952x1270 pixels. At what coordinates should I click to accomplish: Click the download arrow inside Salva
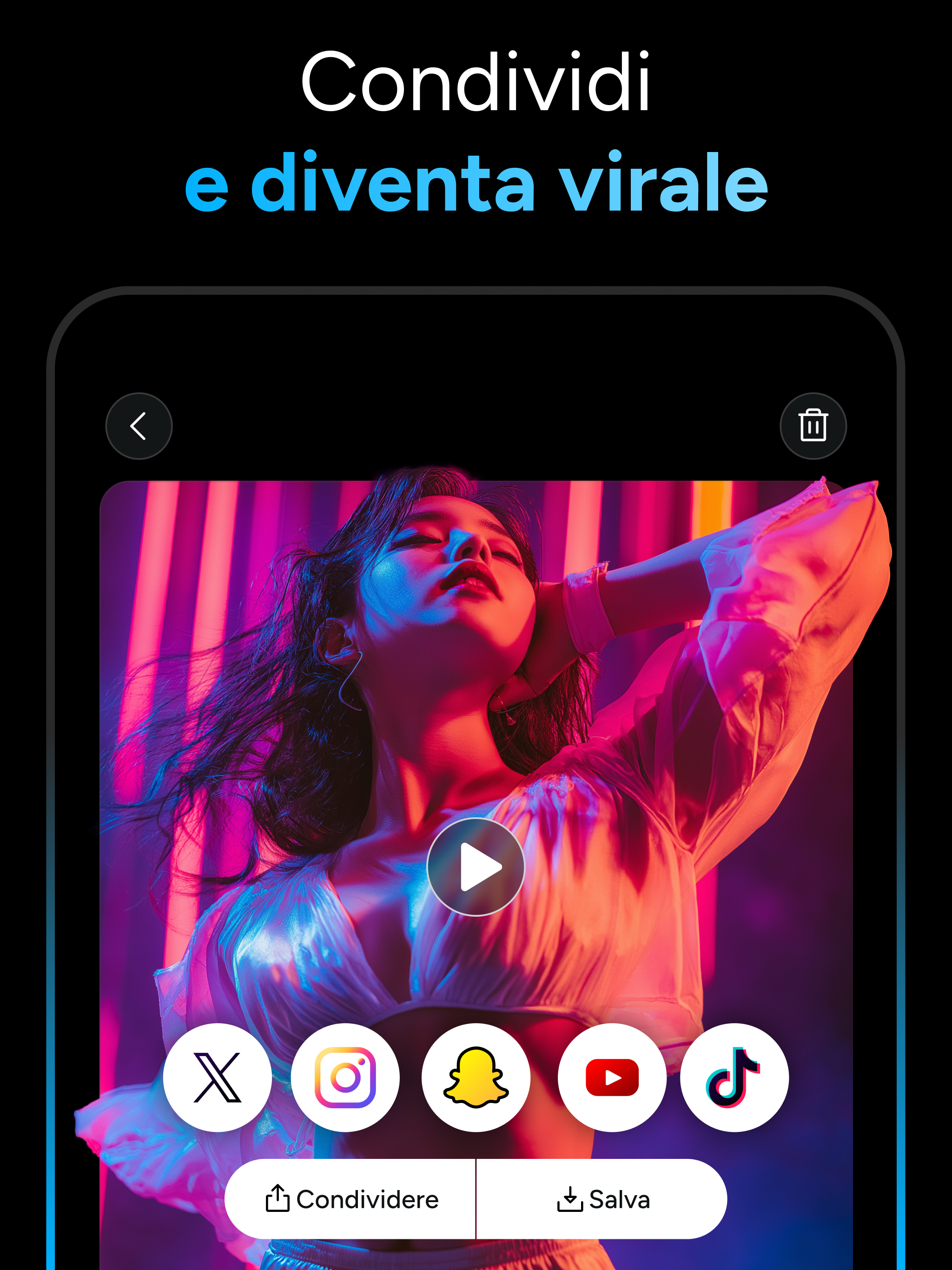click(x=571, y=1199)
